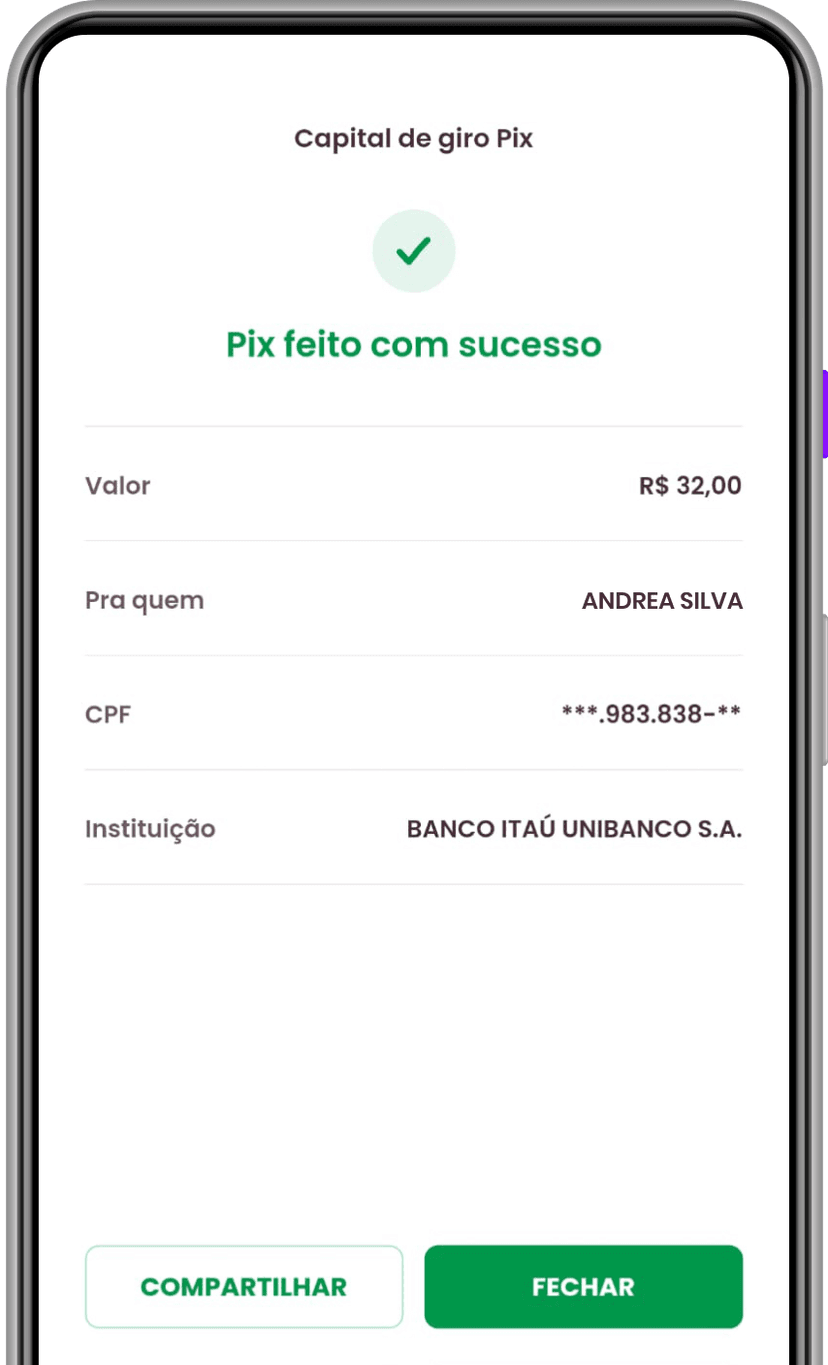The height and width of the screenshot is (1365, 828).
Task: Close the success screen with Fechar
Action: tap(583, 1286)
